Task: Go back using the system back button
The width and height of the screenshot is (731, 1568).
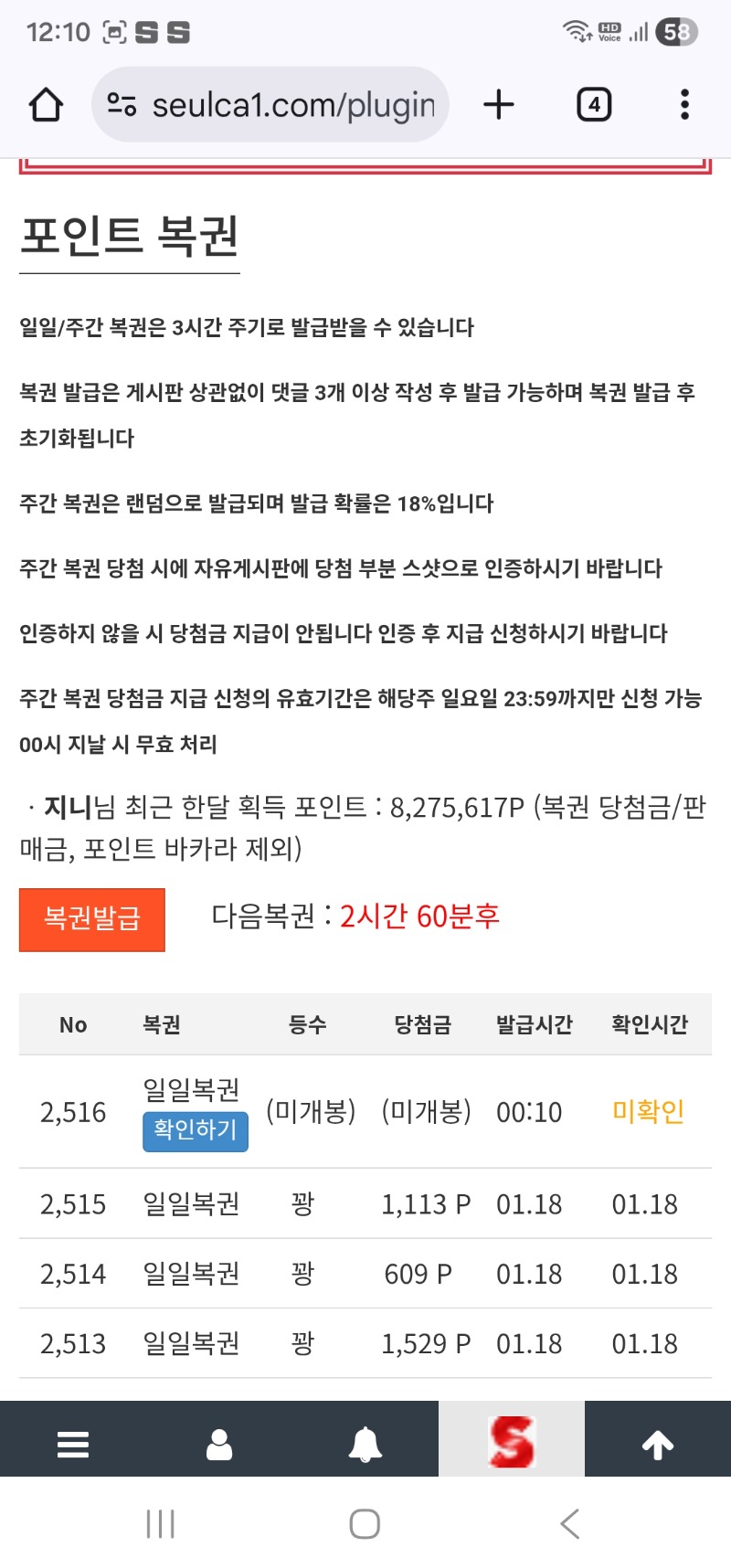Action: pos(569,1523)
